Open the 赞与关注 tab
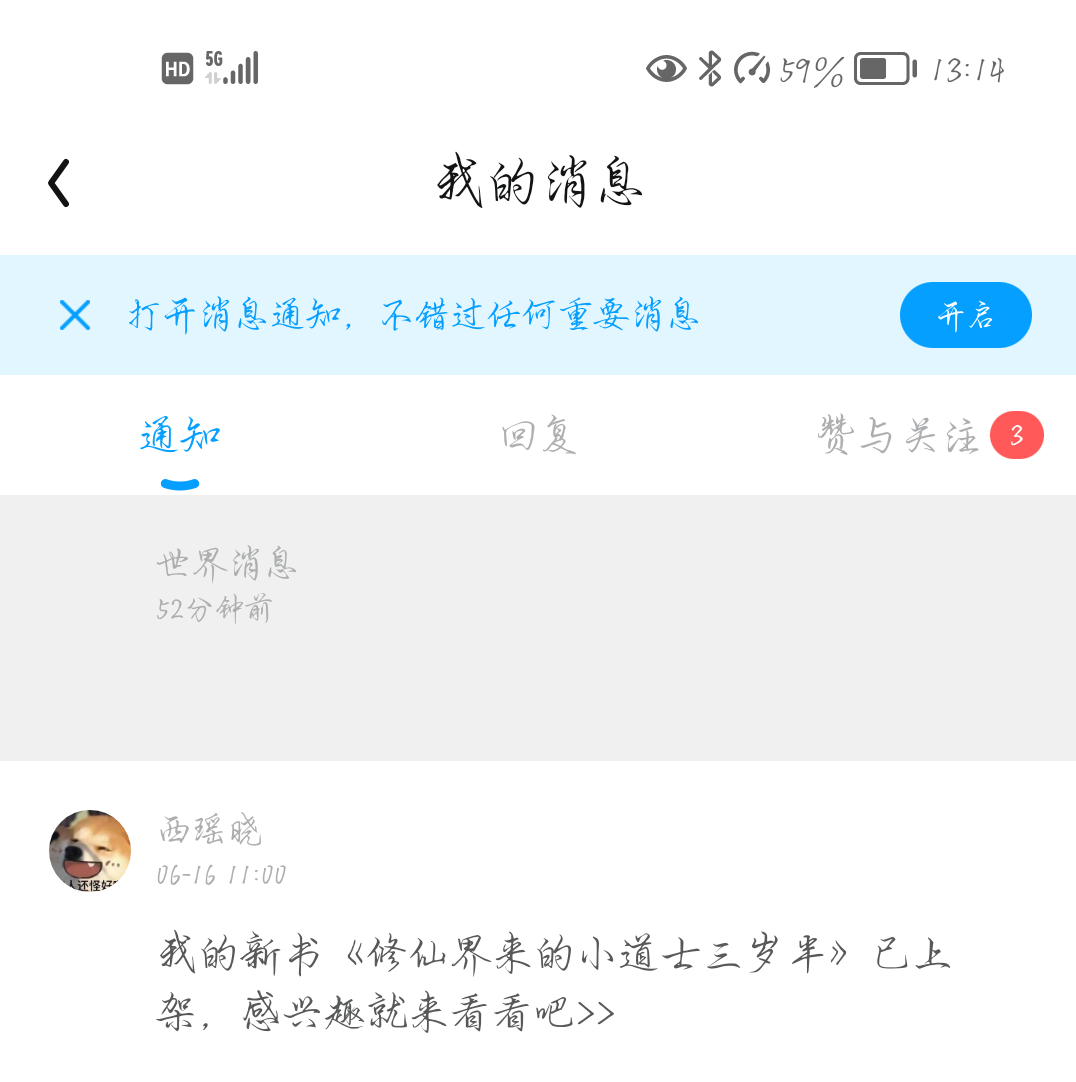 [x=898, y=436]
